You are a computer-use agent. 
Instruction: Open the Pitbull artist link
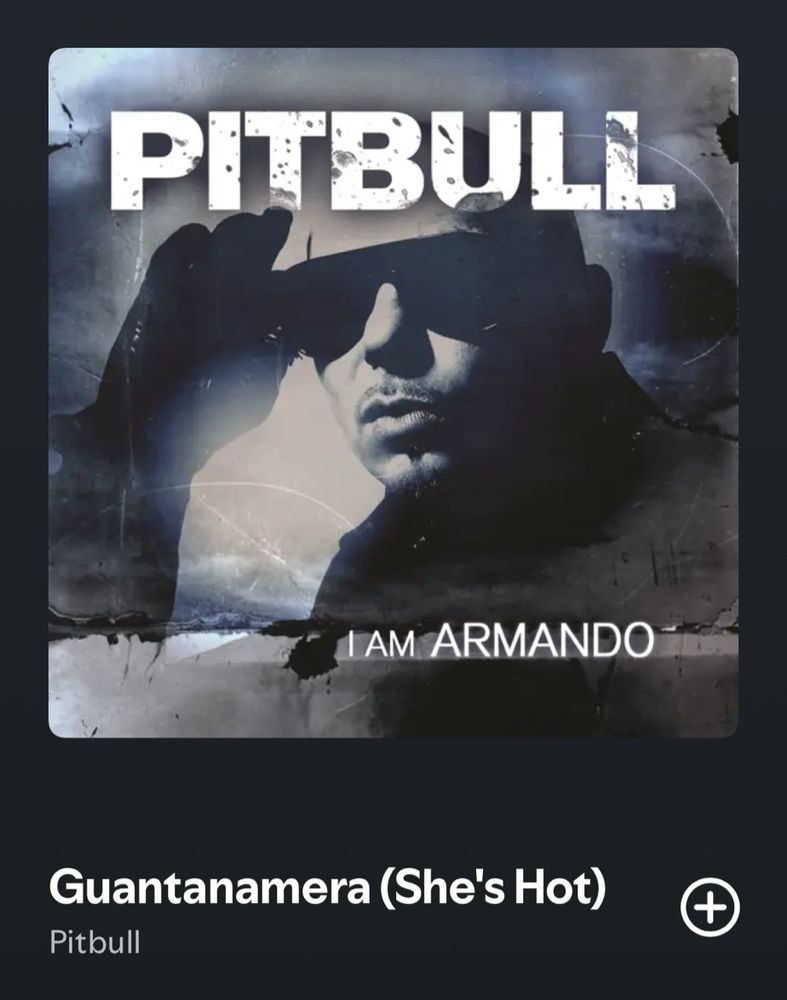pos(94,942)
